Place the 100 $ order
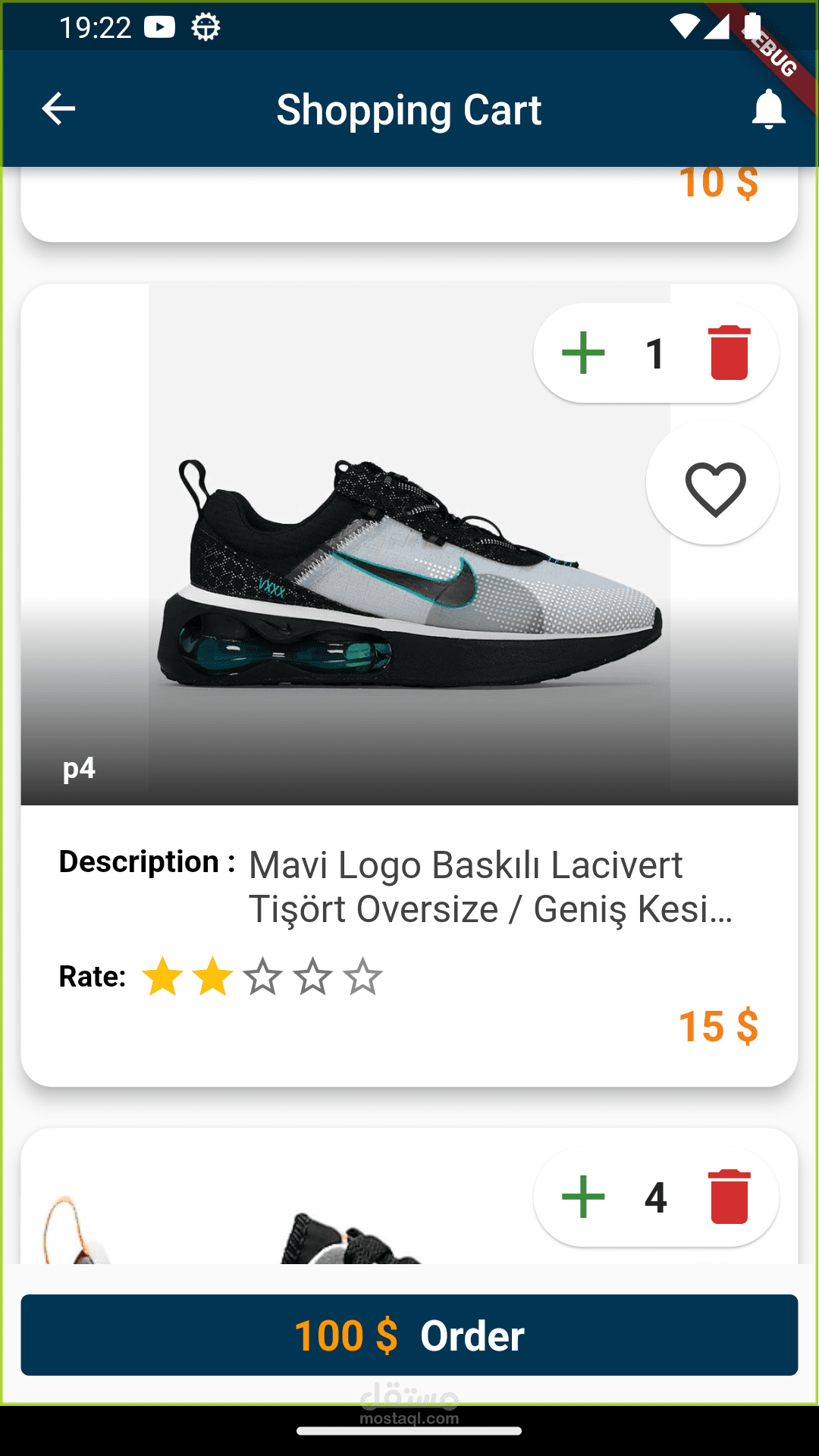819x1456 pixels. tap(409, 1335)
